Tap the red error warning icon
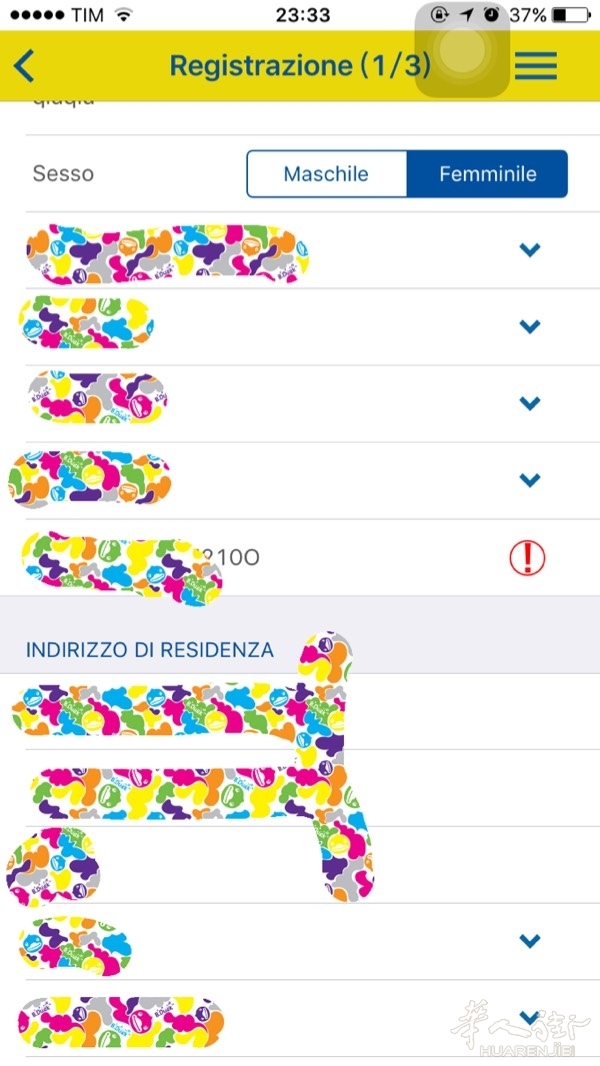The width and height of the screenshot is (600, 1066). (528, 557)
